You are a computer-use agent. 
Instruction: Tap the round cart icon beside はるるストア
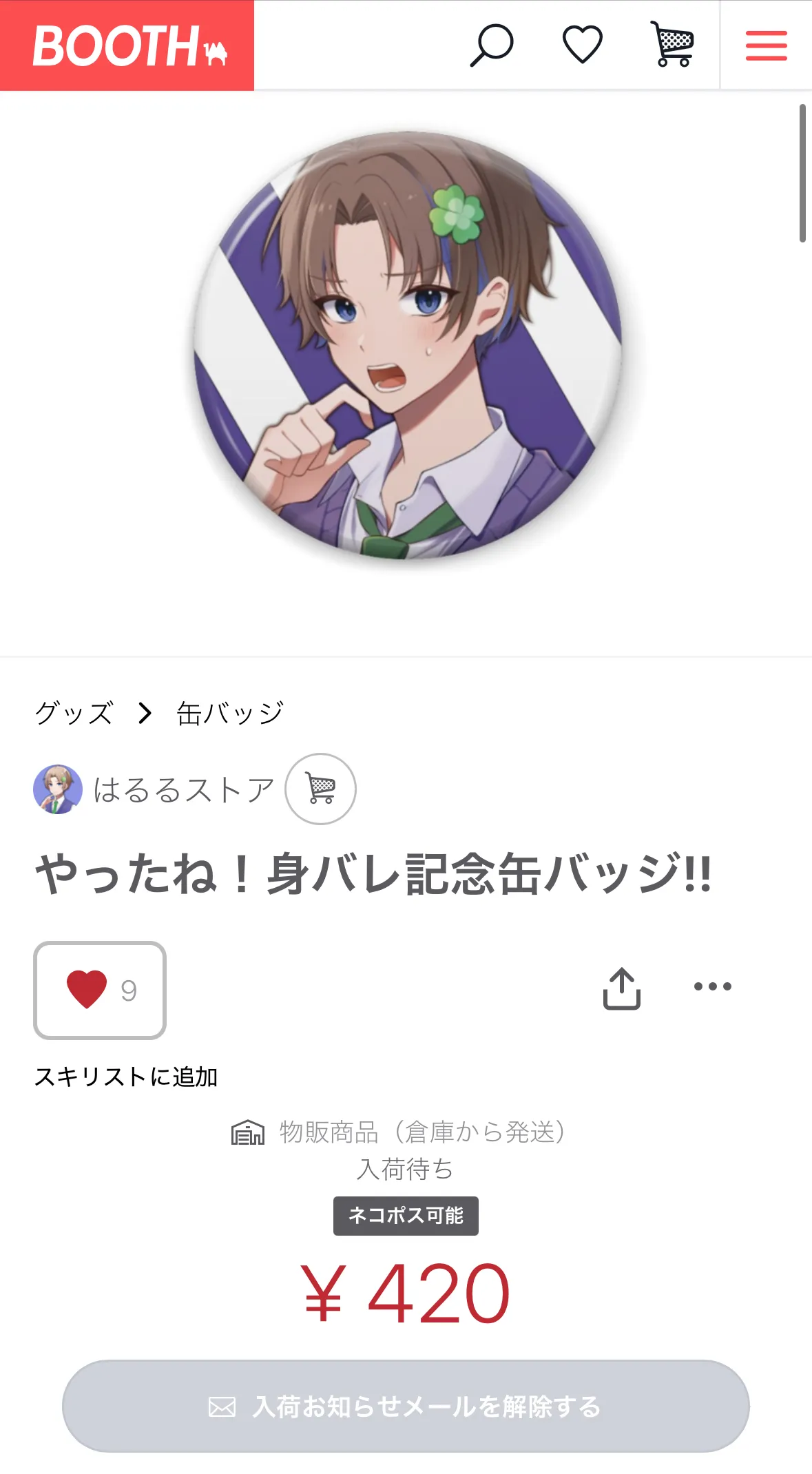click(321, 789)
